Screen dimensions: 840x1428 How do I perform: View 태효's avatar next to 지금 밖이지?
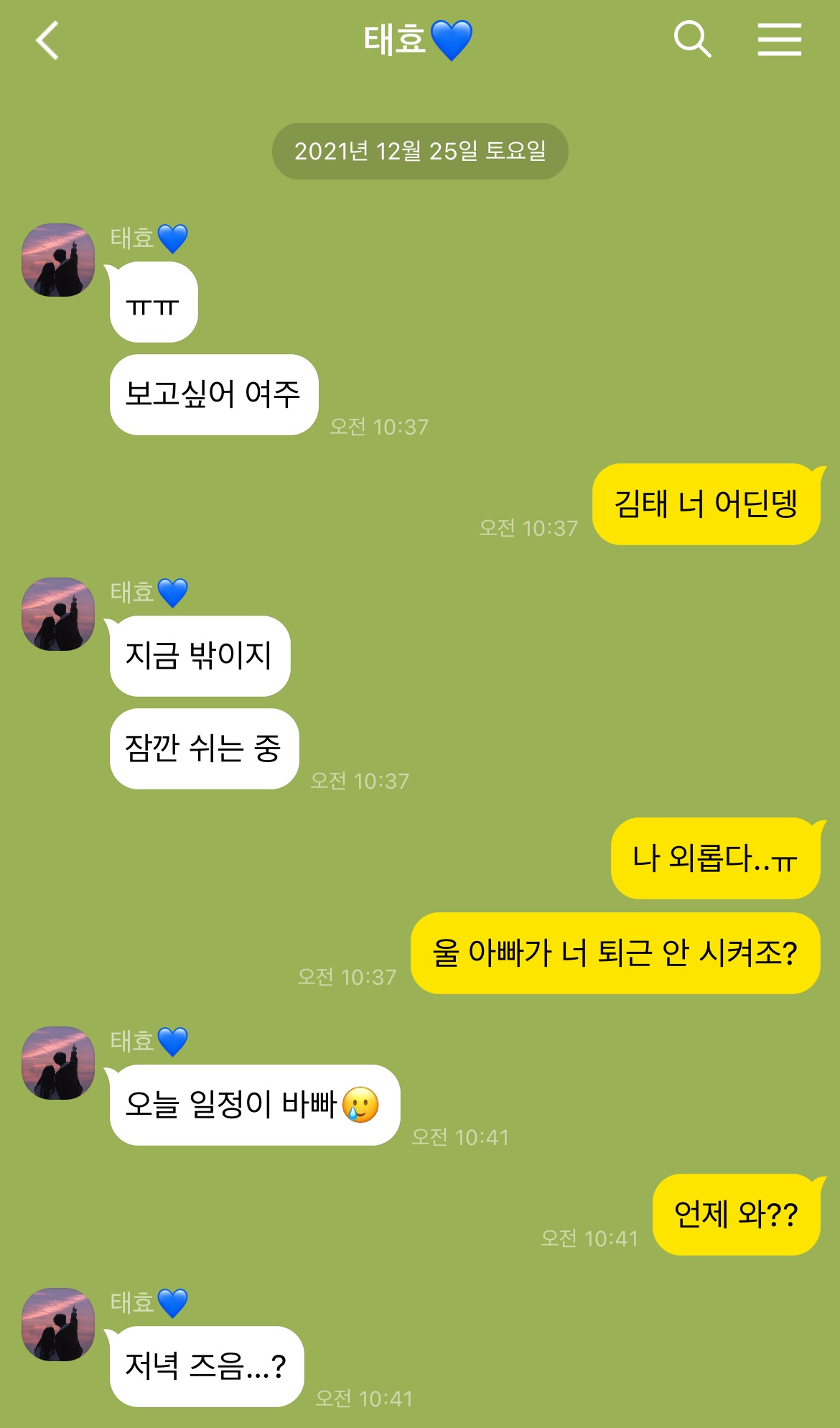(58, 614)
